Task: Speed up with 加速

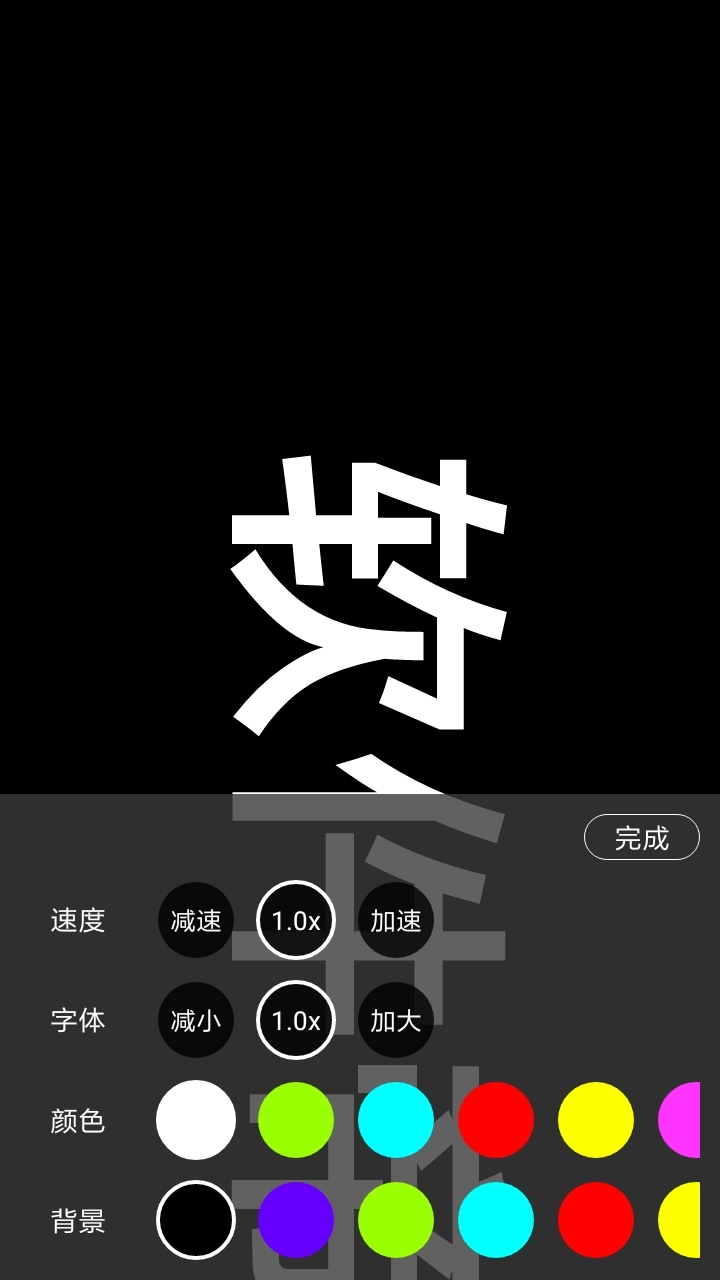Action: [x=396, y=920]
